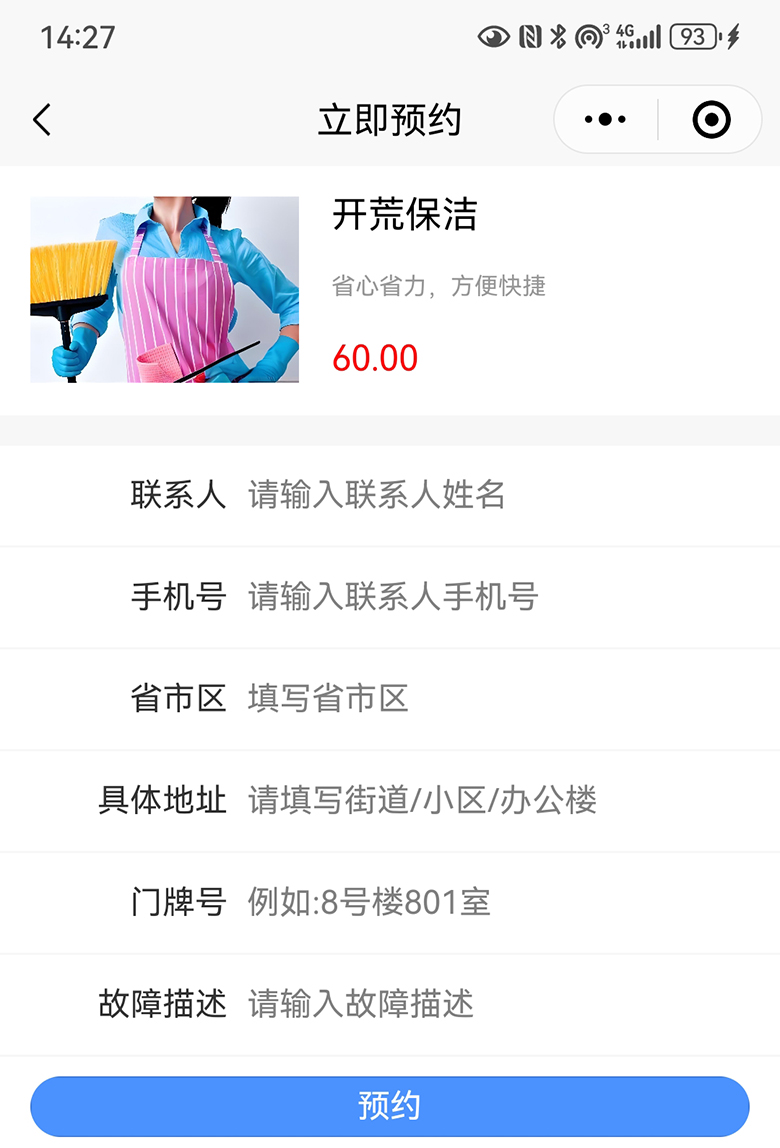This screenshot has width=780, height=1148.
Task: Close the mini program with the circle icon
Action: [711, 120]
